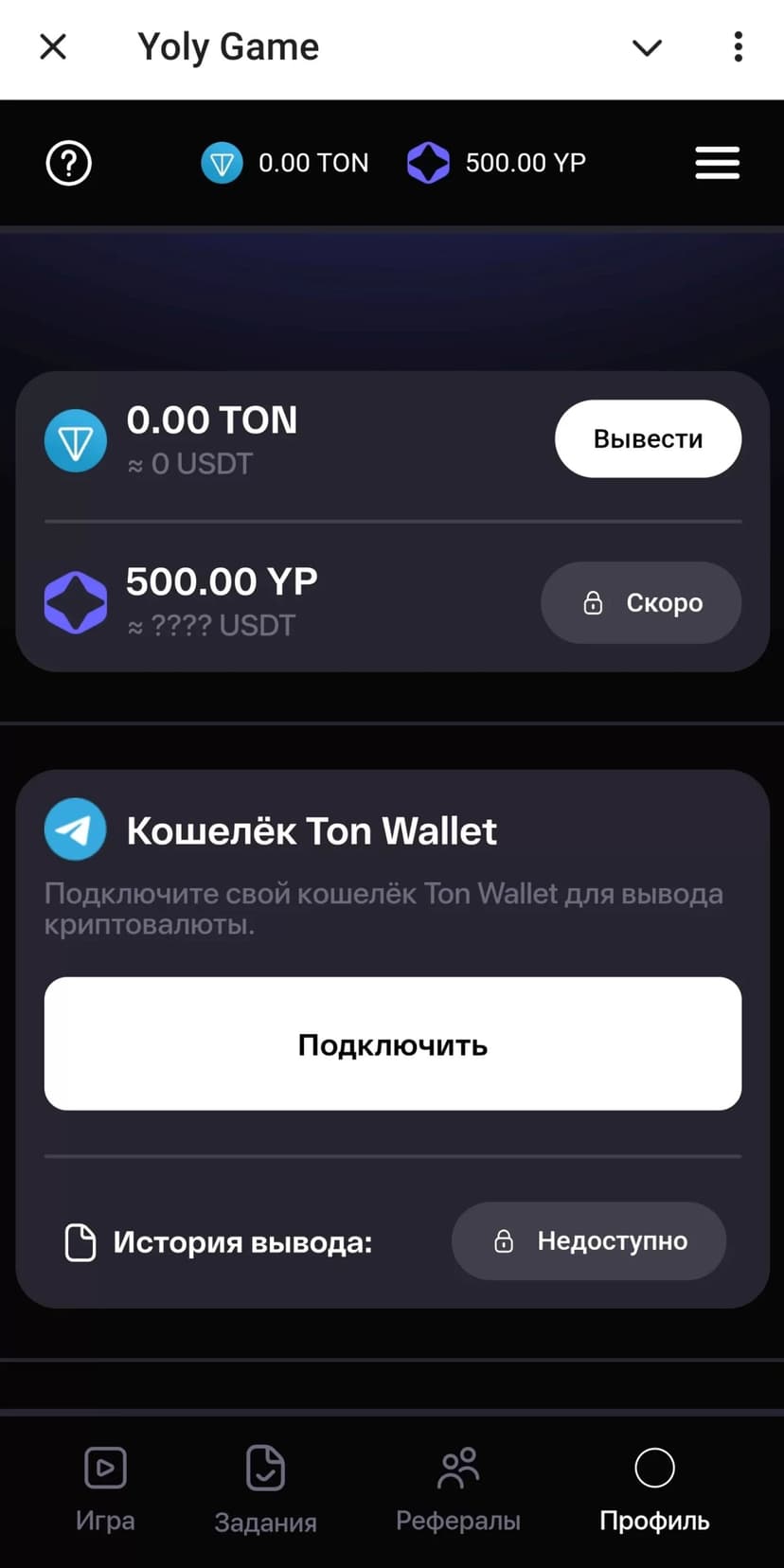Image resolution: width=784 pixels, height=1568 pixels.
Task: Go to the Задания tab
Action: point(265,1488)
